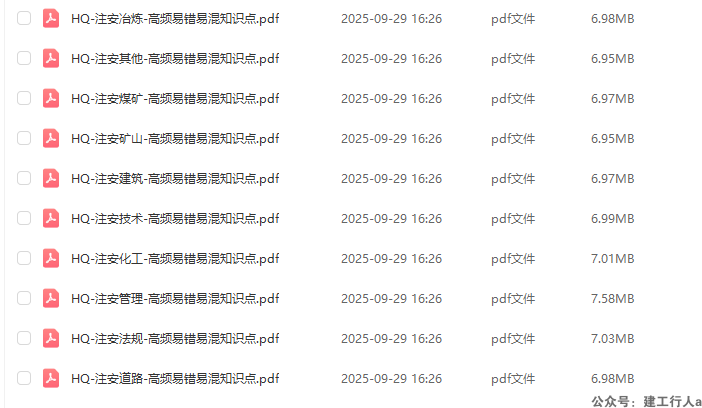This screenshot has height=408, width=702.
Task: Open HQ-注安技术 PDF file
Action: point(175,219)
